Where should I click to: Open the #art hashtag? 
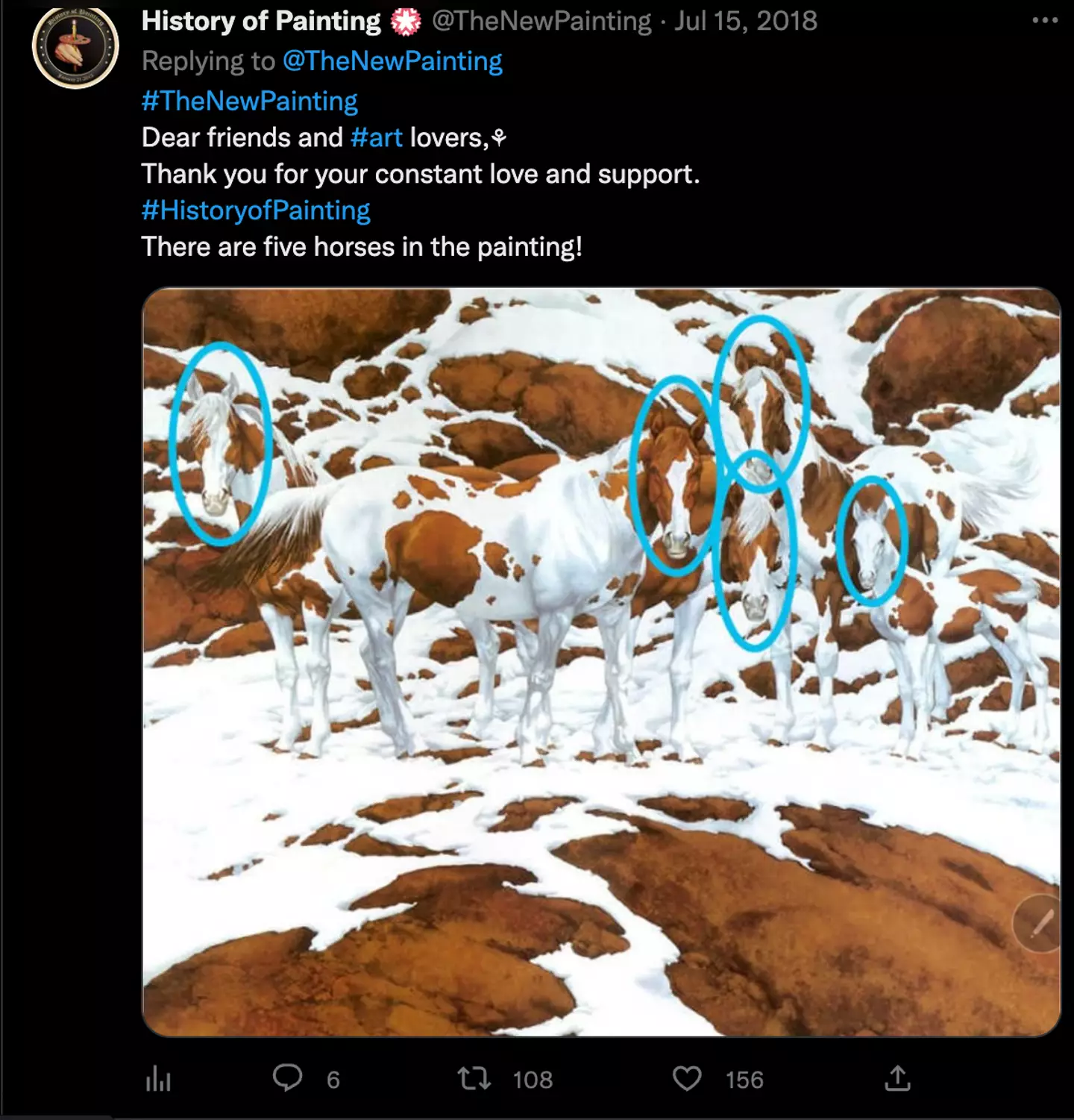click(377, 138)
